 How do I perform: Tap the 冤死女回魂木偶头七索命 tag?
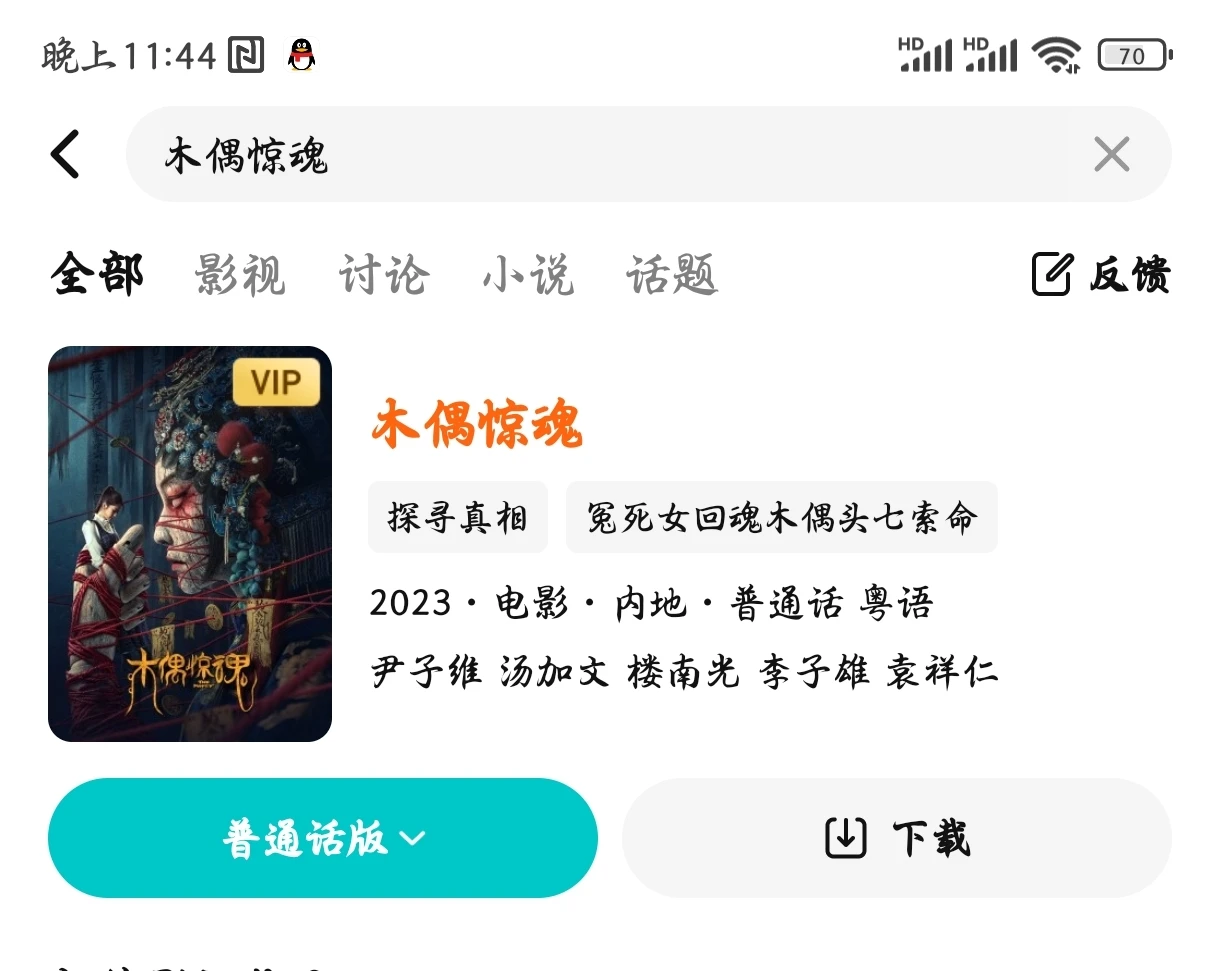(781, 518)
